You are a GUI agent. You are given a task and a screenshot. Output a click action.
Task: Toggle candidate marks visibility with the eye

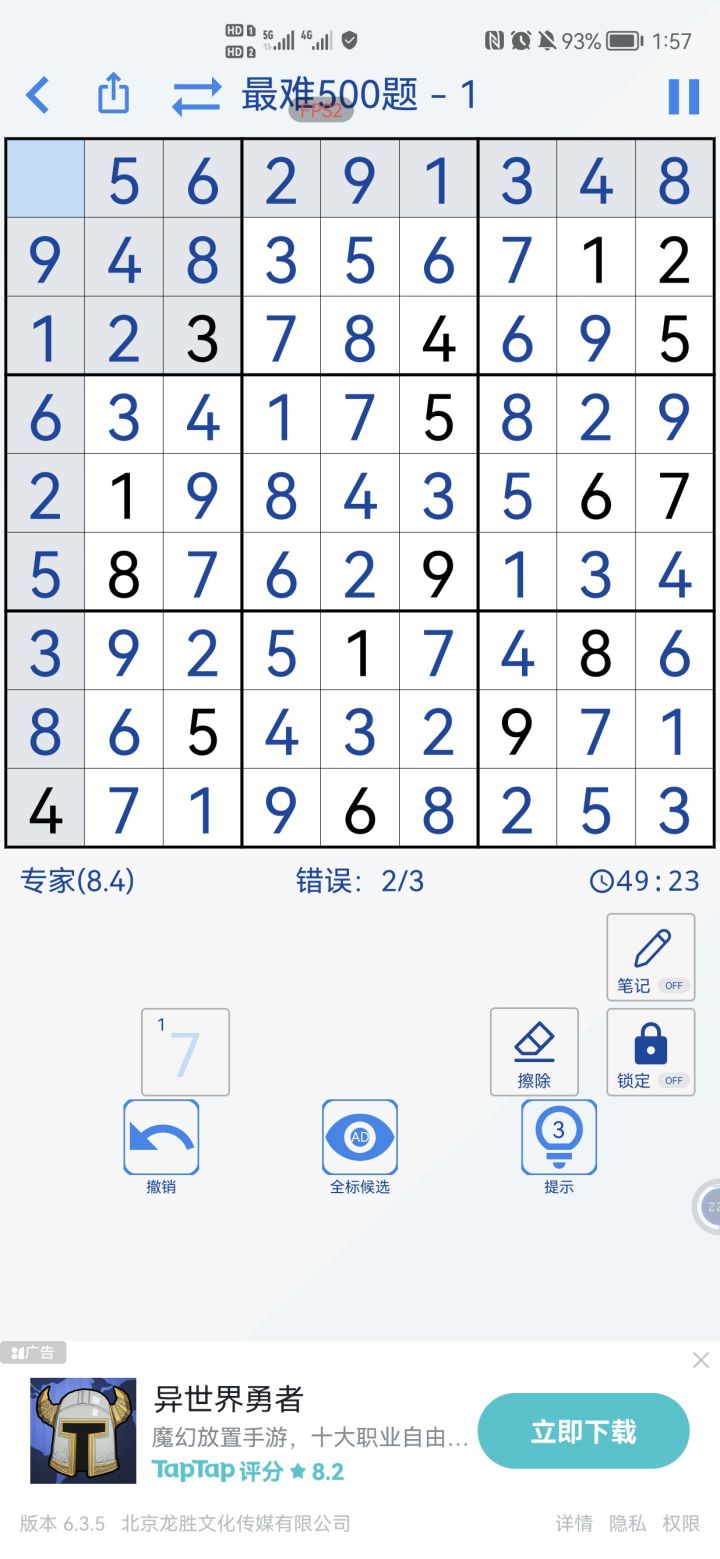click(x=359, y=1139)
